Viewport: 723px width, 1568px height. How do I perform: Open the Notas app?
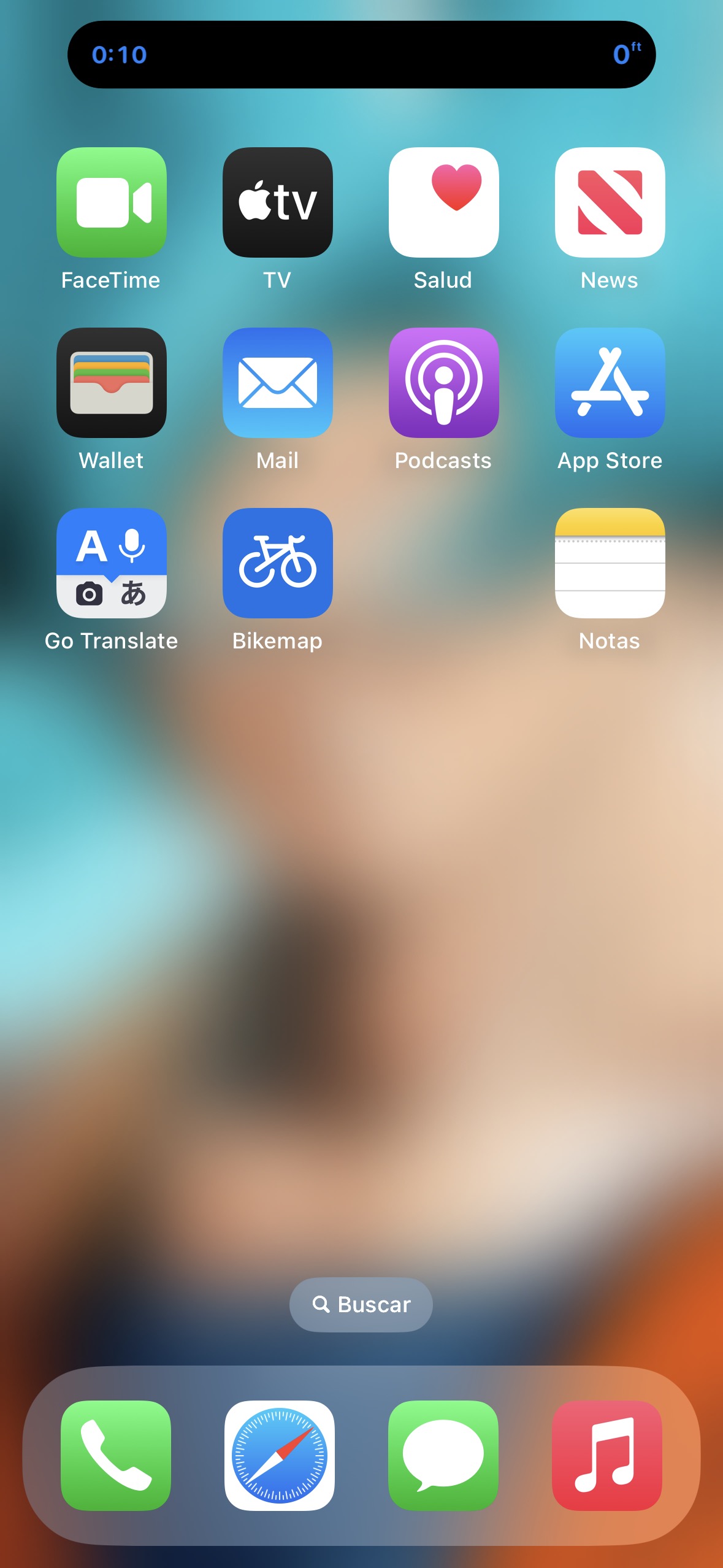pyautogui.click(x=610, y=563)
